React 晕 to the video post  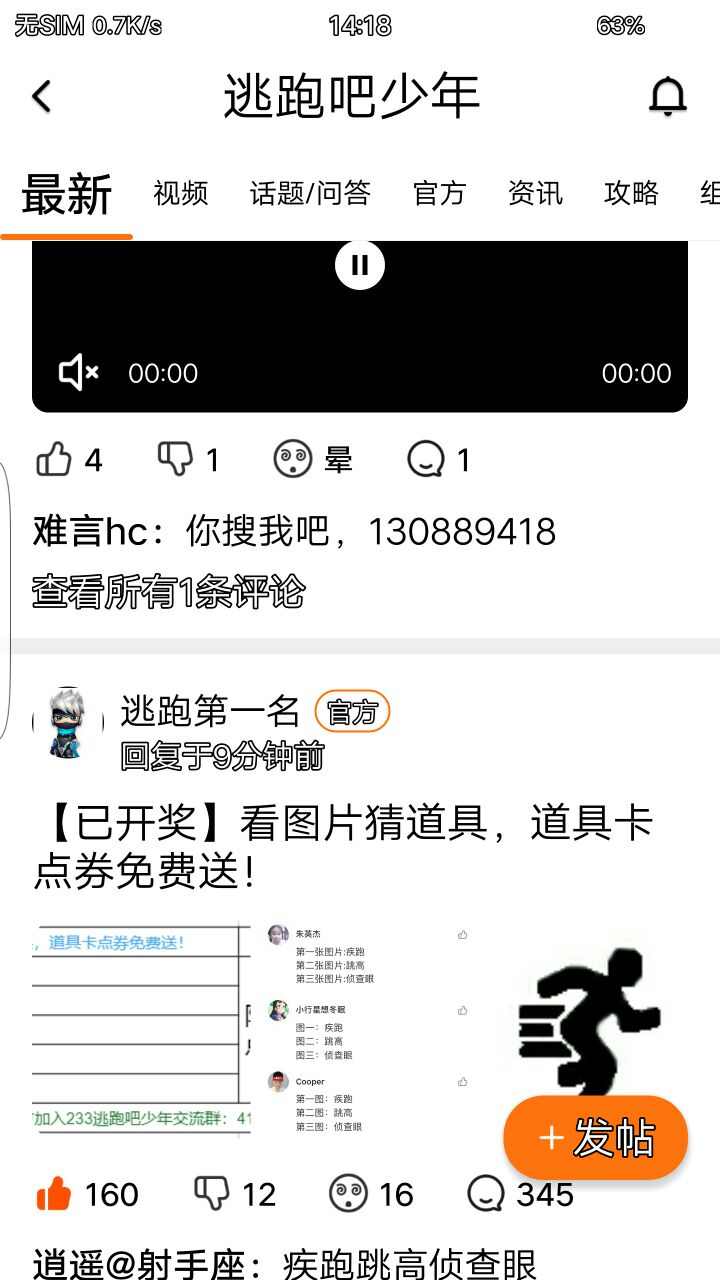[x=313, y=460]
